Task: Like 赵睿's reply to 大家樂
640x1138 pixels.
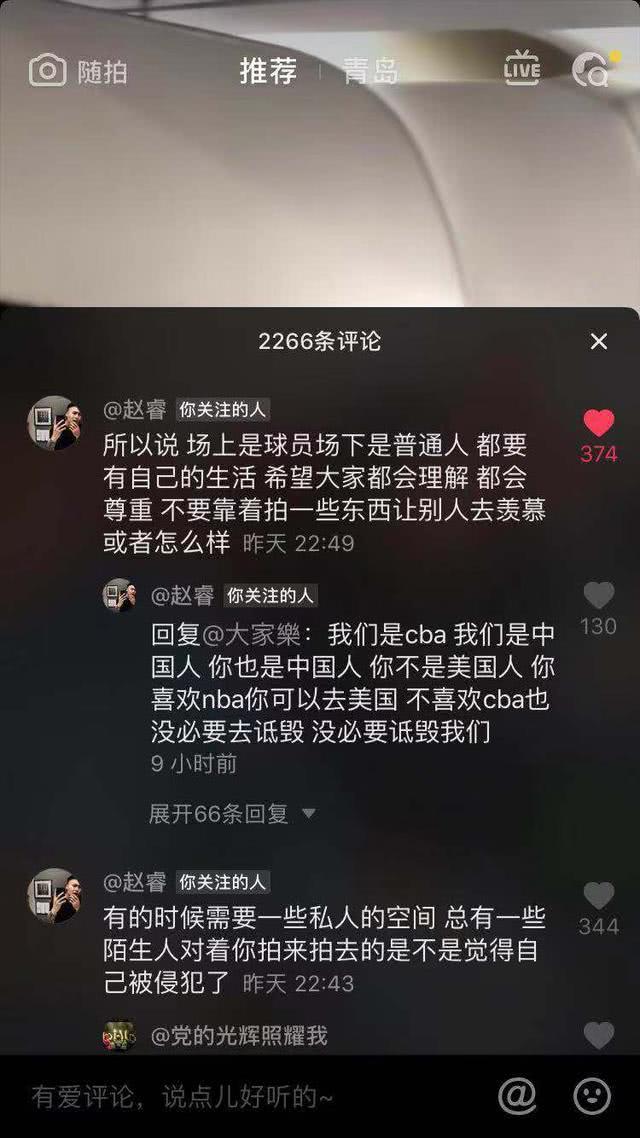Action: pos(599,596)
